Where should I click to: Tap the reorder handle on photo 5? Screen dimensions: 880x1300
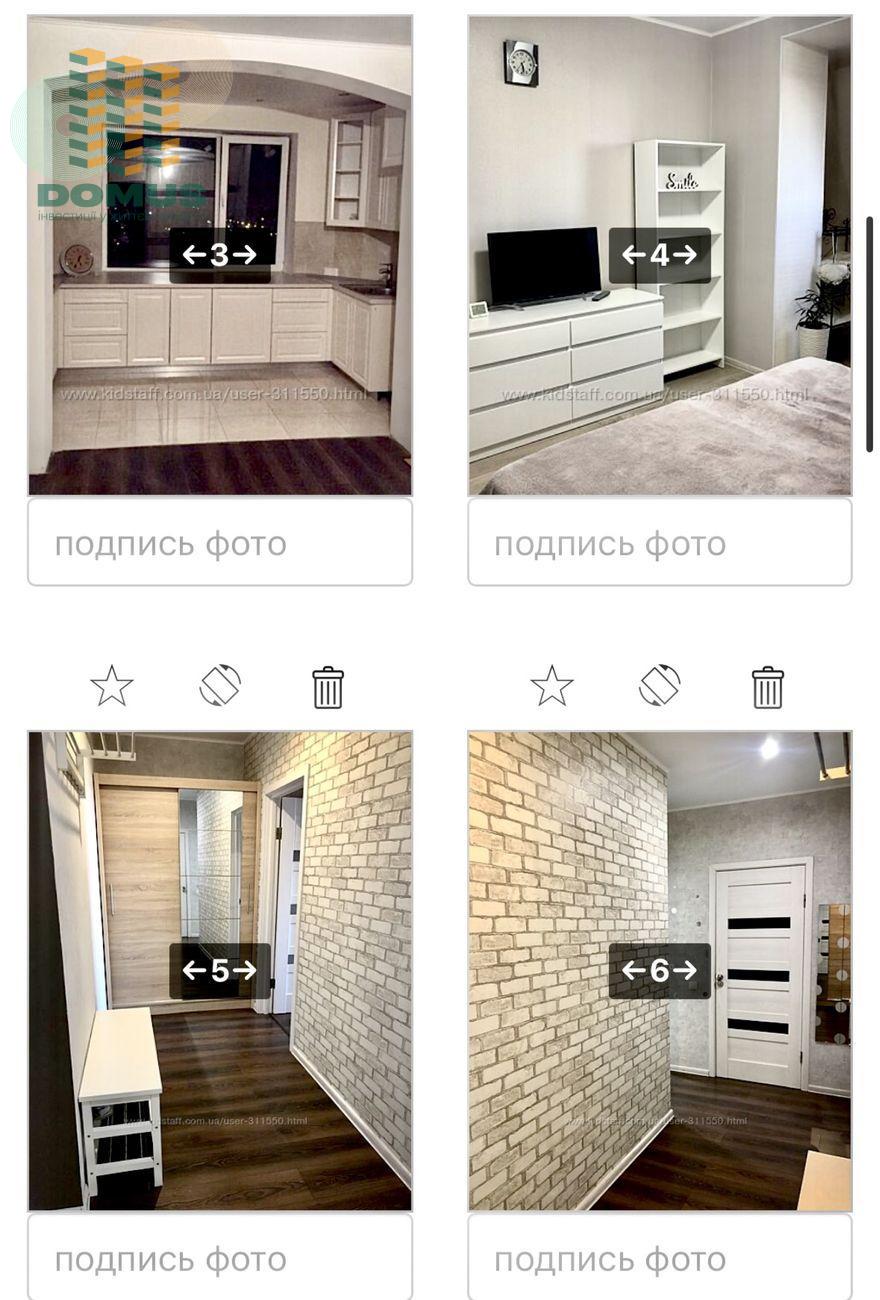pyautogui.click(x=220, y=970)
